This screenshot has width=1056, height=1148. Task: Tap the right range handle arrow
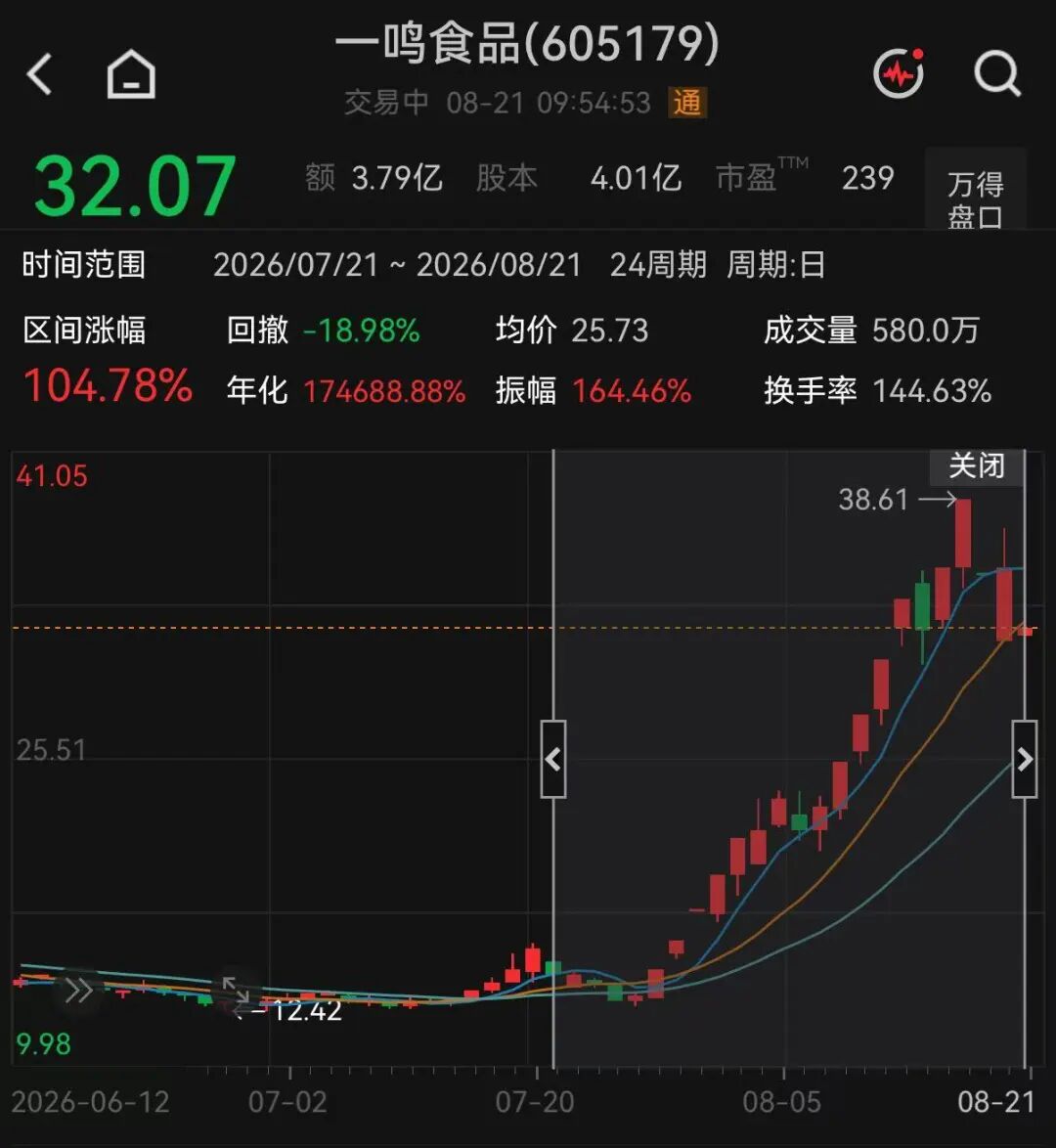coord(1025,759)
